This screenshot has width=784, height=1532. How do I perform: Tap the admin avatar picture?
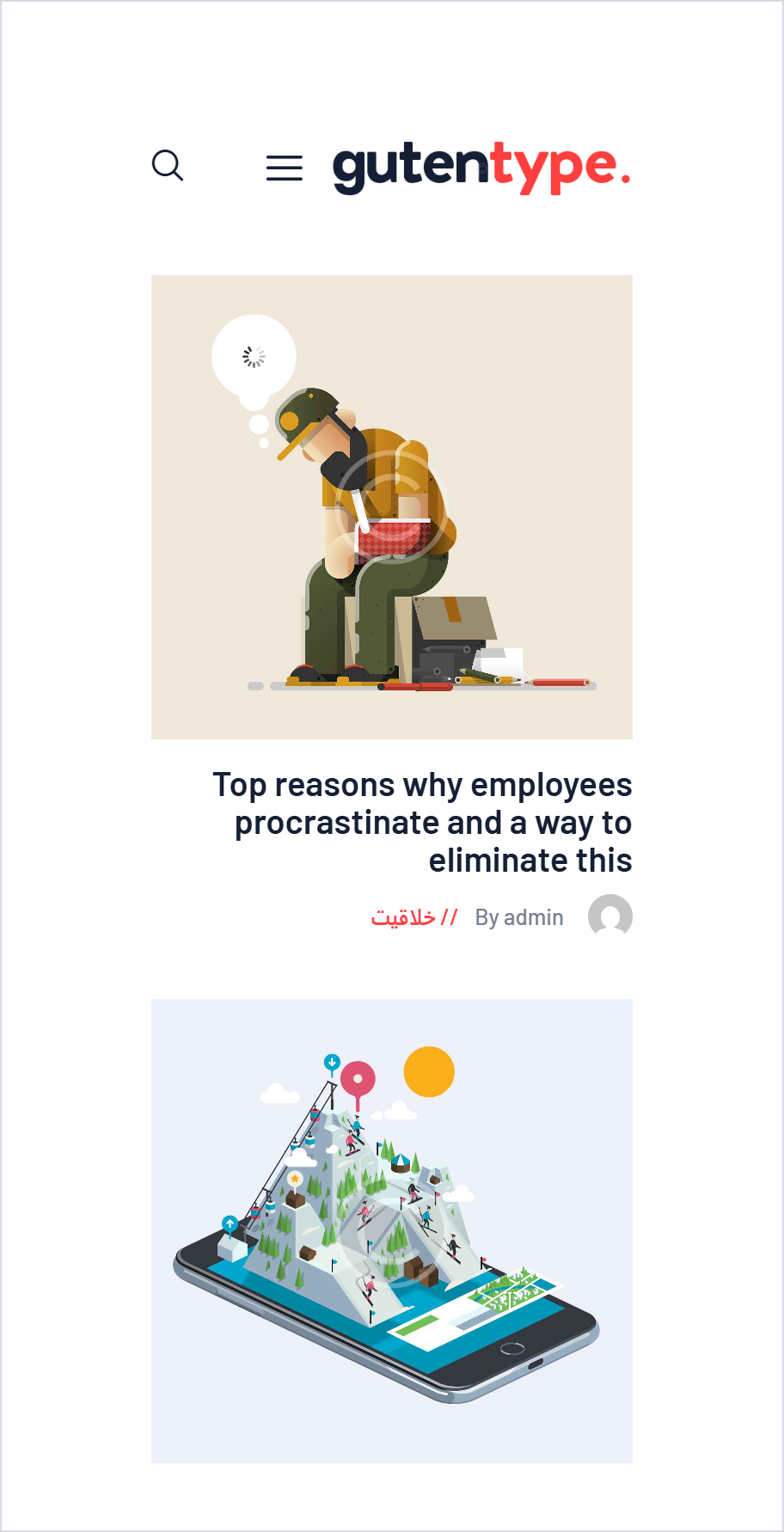point(610,916)
